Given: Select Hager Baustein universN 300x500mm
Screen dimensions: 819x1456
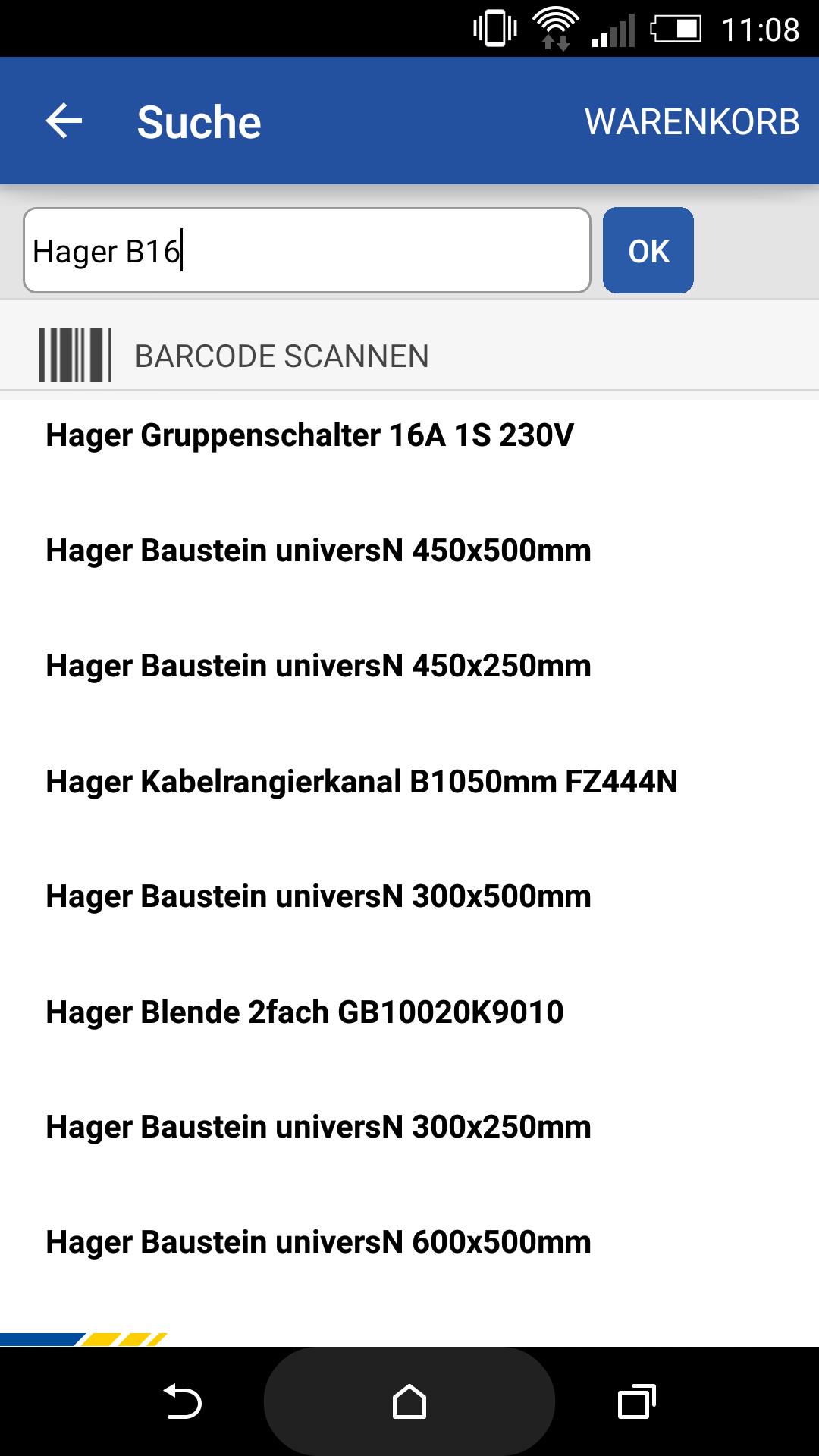Looking at the screenshot, I should tap(318, 896).
